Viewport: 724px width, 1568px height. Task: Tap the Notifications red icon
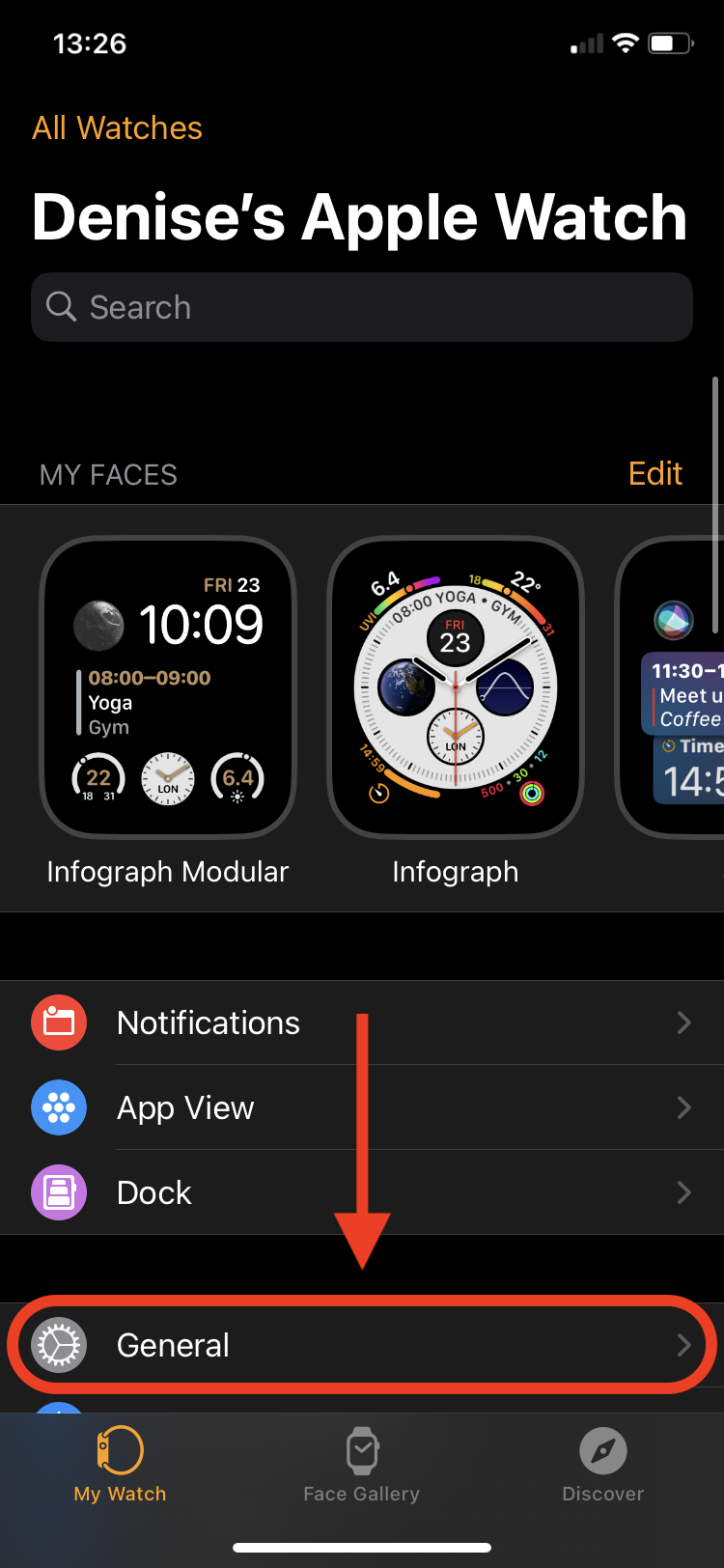point(59,1022)
